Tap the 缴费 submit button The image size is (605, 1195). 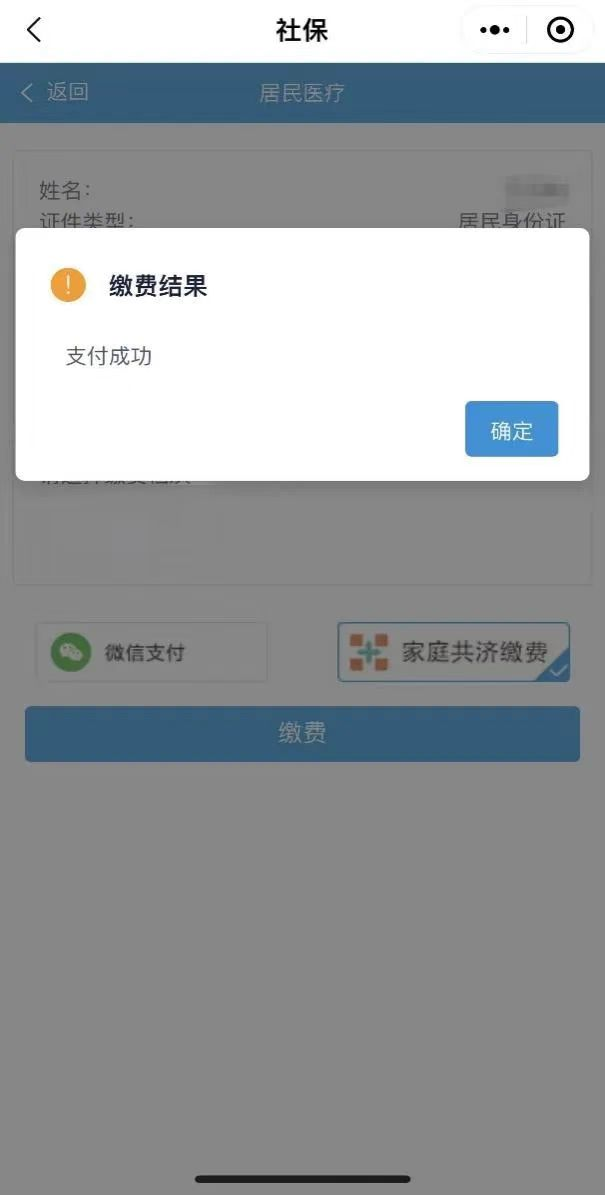coord(302,734)
